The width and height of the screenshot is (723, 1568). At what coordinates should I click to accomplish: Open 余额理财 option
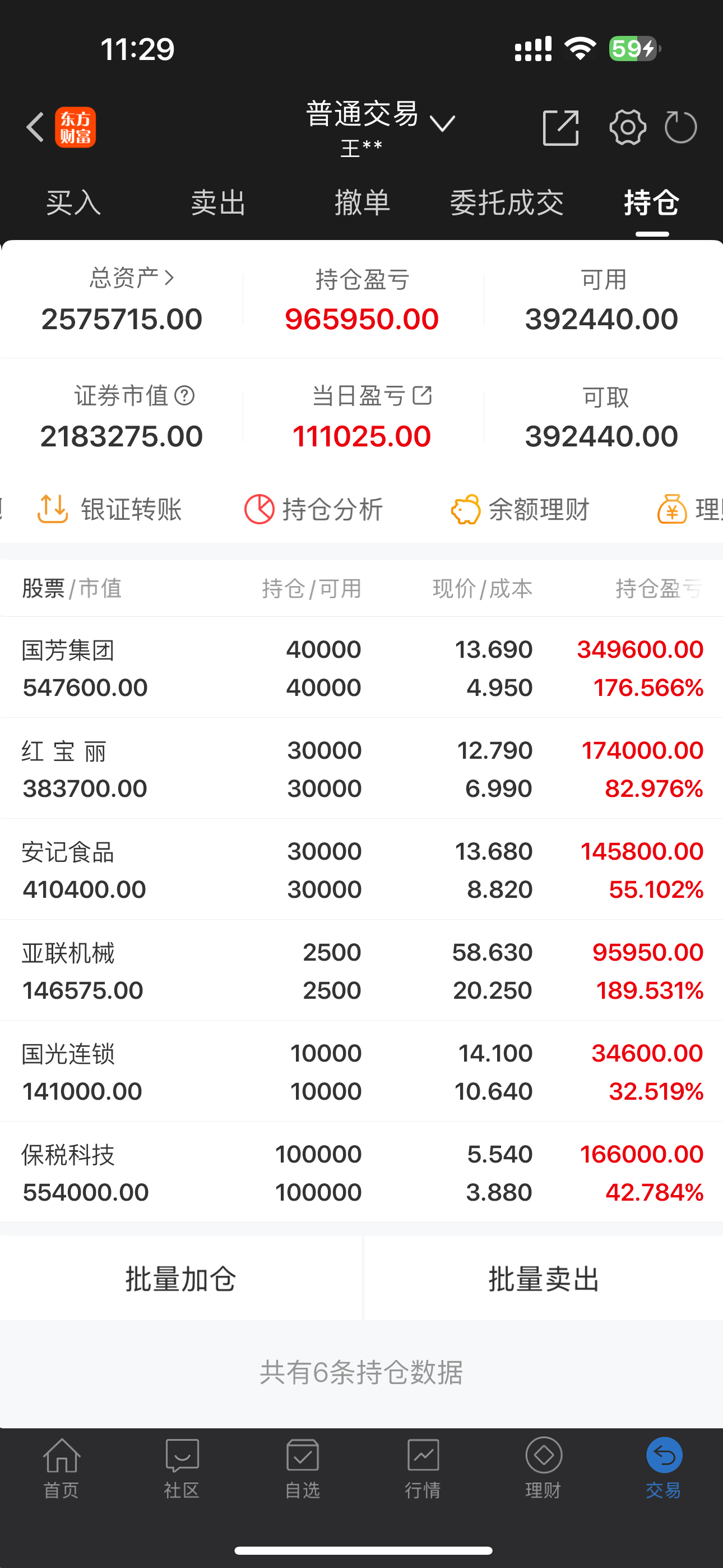pos(520,509)
